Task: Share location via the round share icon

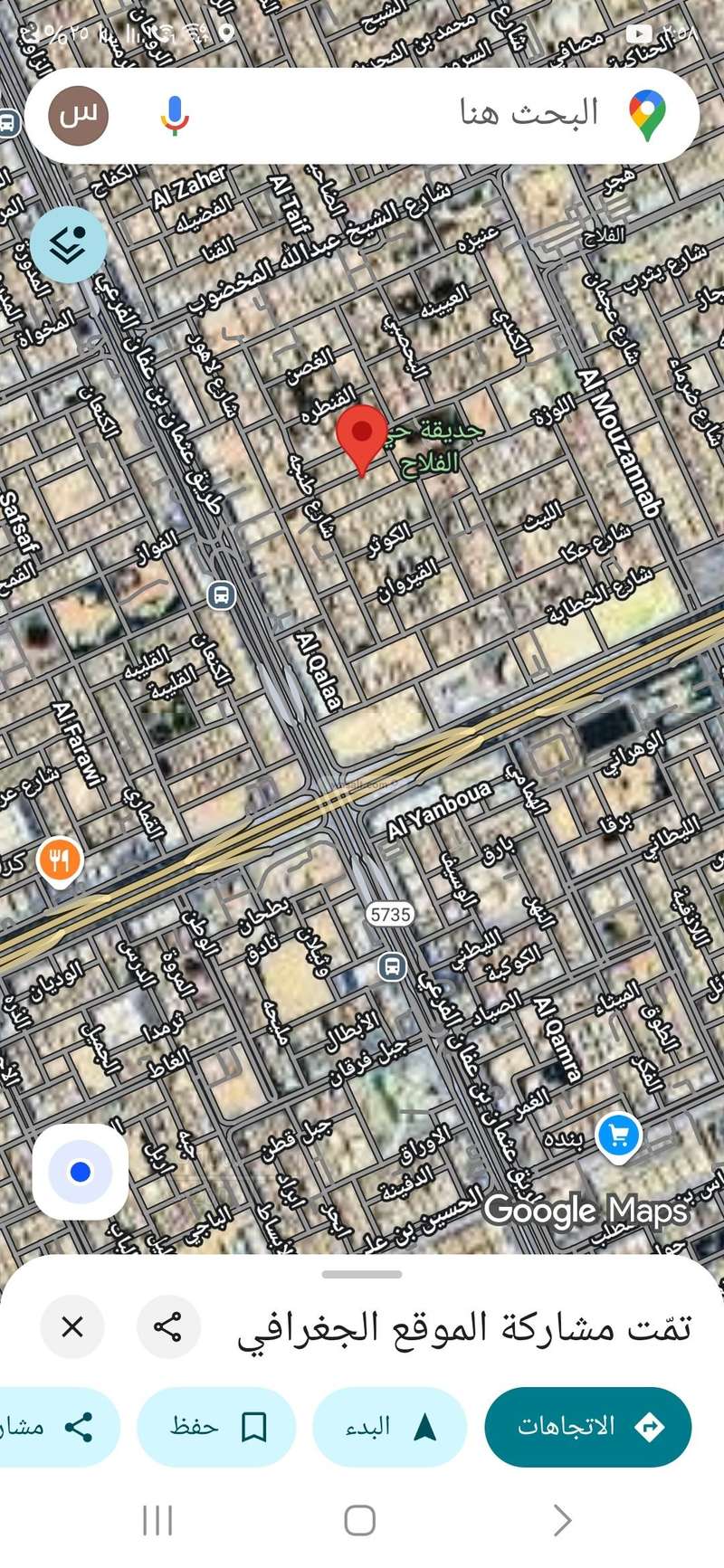Action: click(168, 1327)
